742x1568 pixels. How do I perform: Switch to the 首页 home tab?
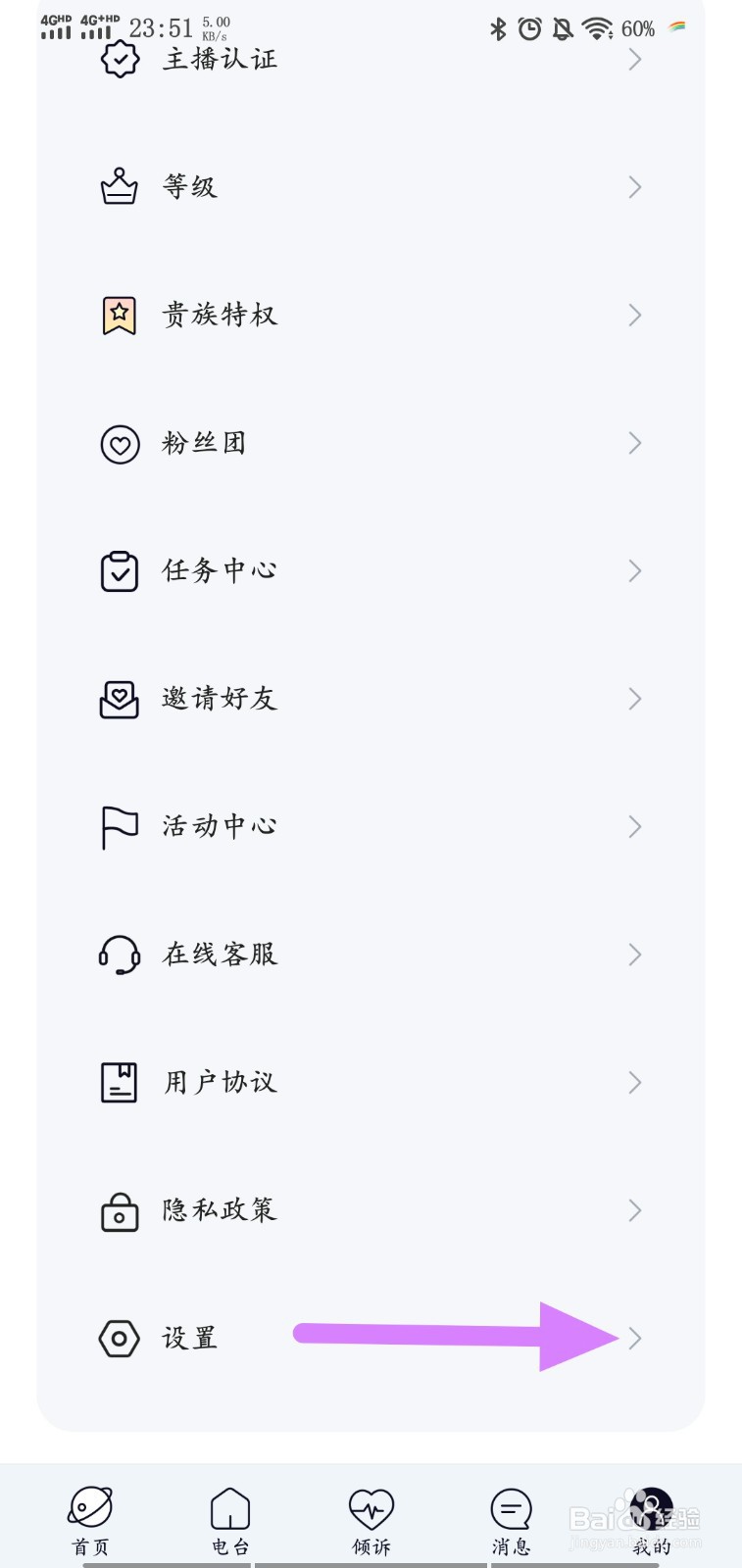tap(90, 1521)
